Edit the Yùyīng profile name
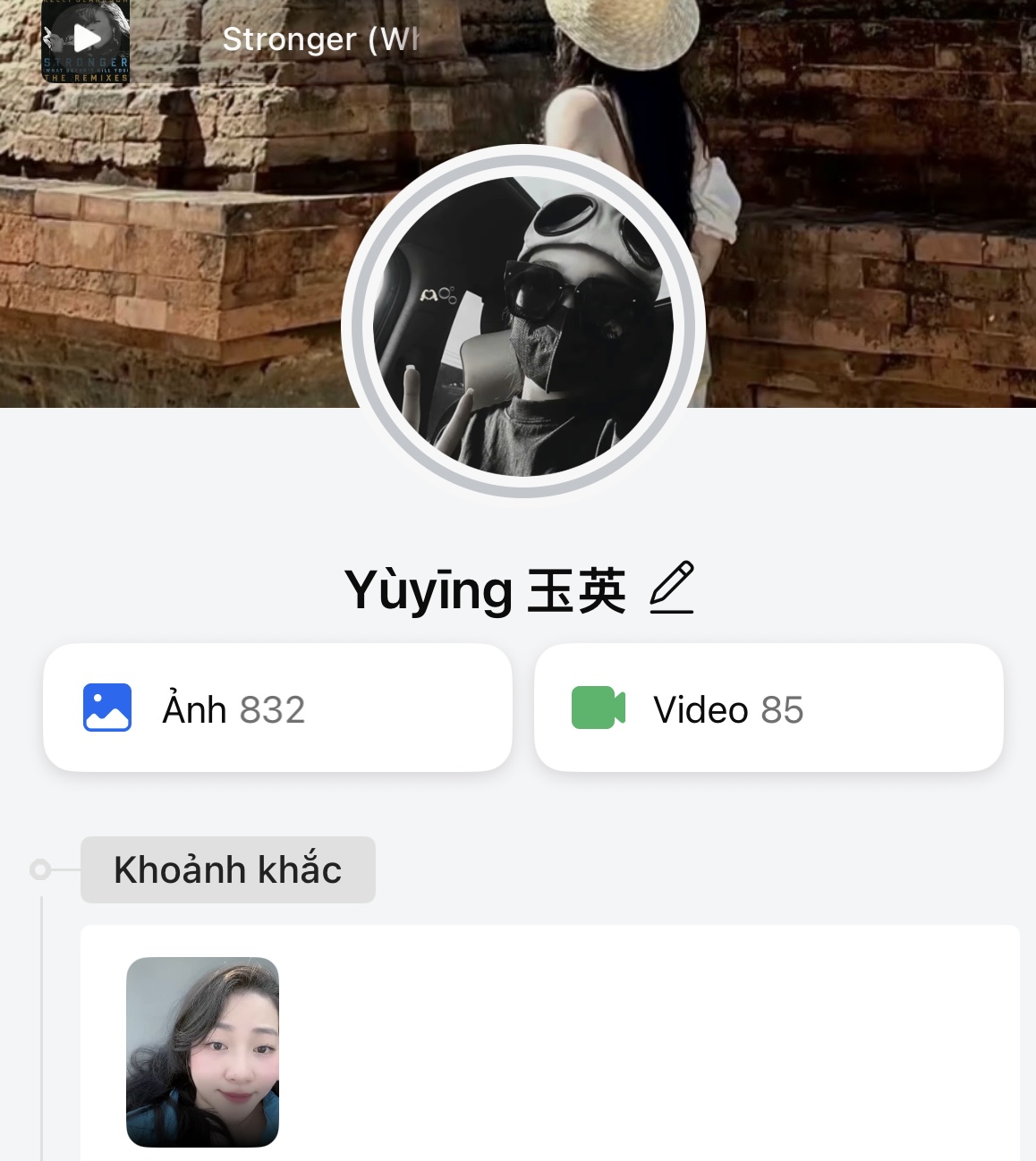This screenshot has width=1036, height=1161. pos(672,588)
